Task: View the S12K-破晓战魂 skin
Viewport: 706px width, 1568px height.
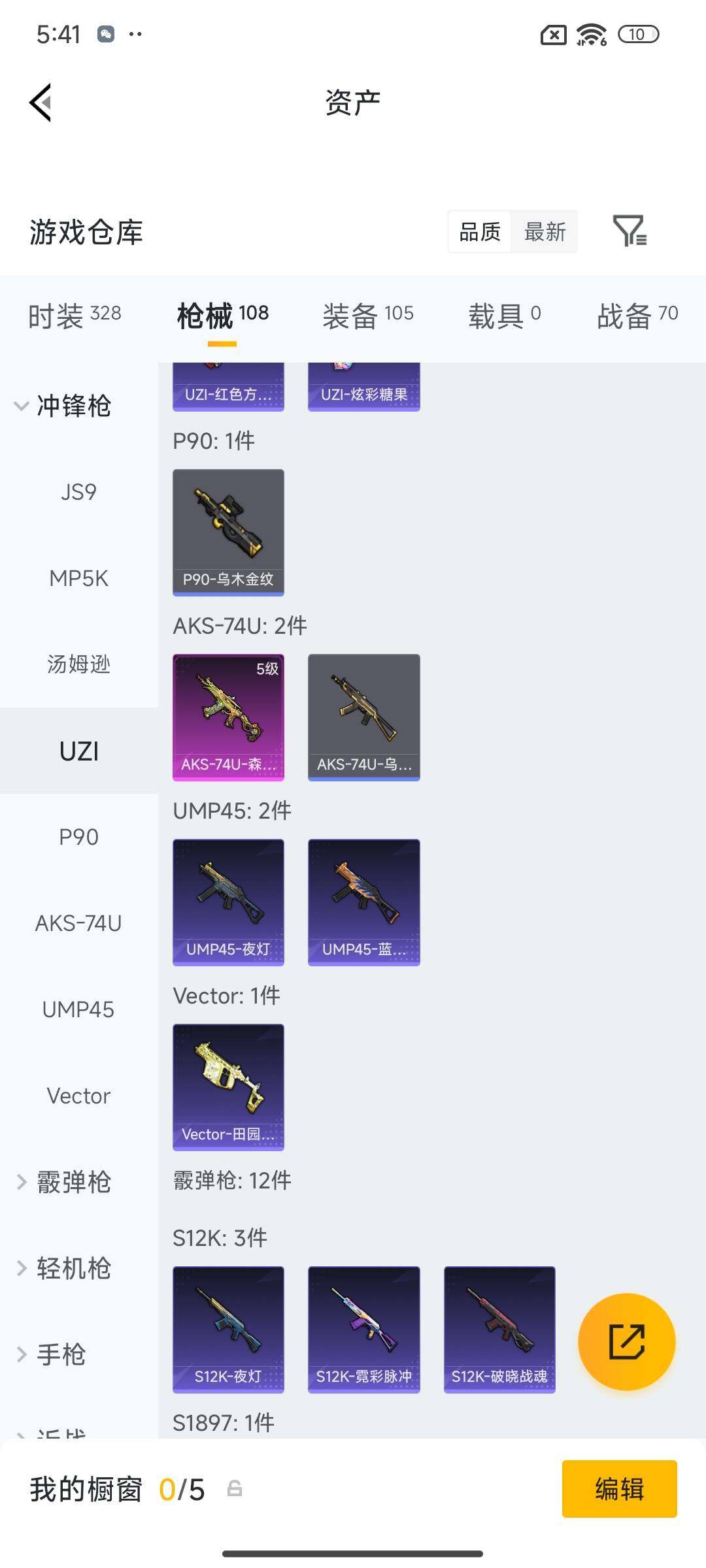Action: [x=499, y=1329]
